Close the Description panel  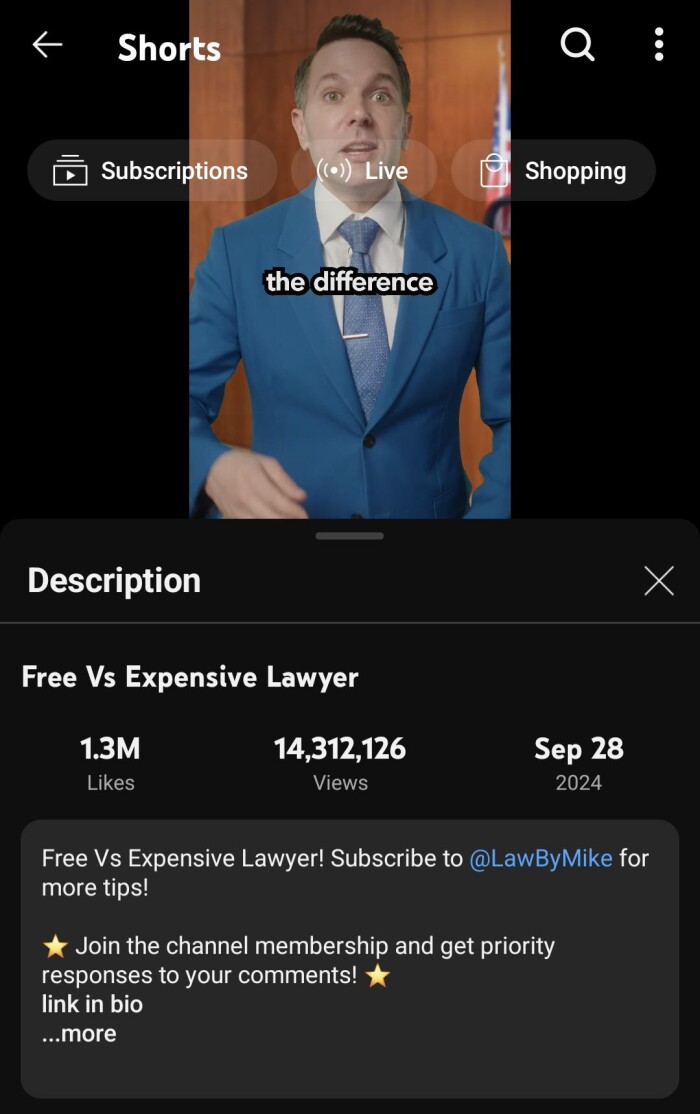(658, 581)
